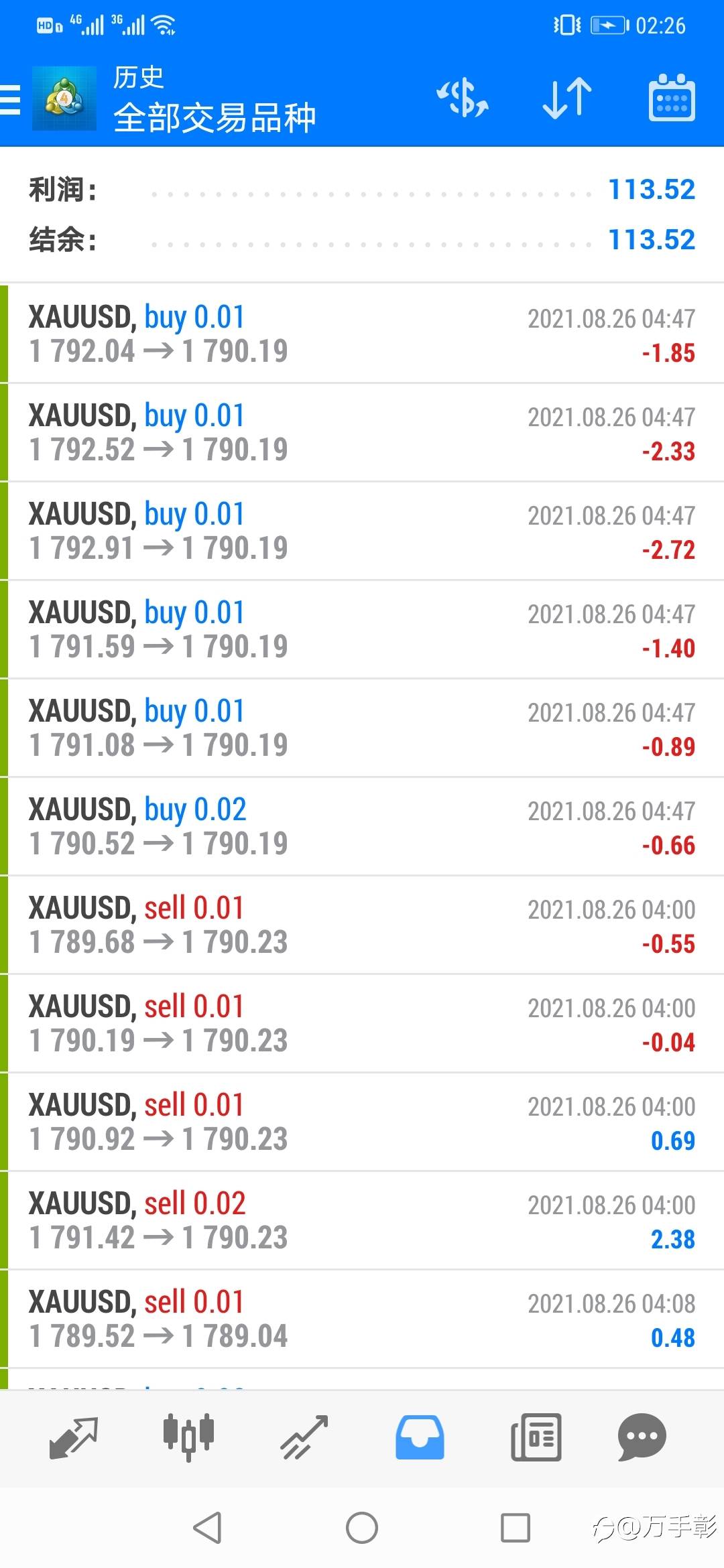Go back with the system back button
The image size is (724, 1568).
(207, 1528)
